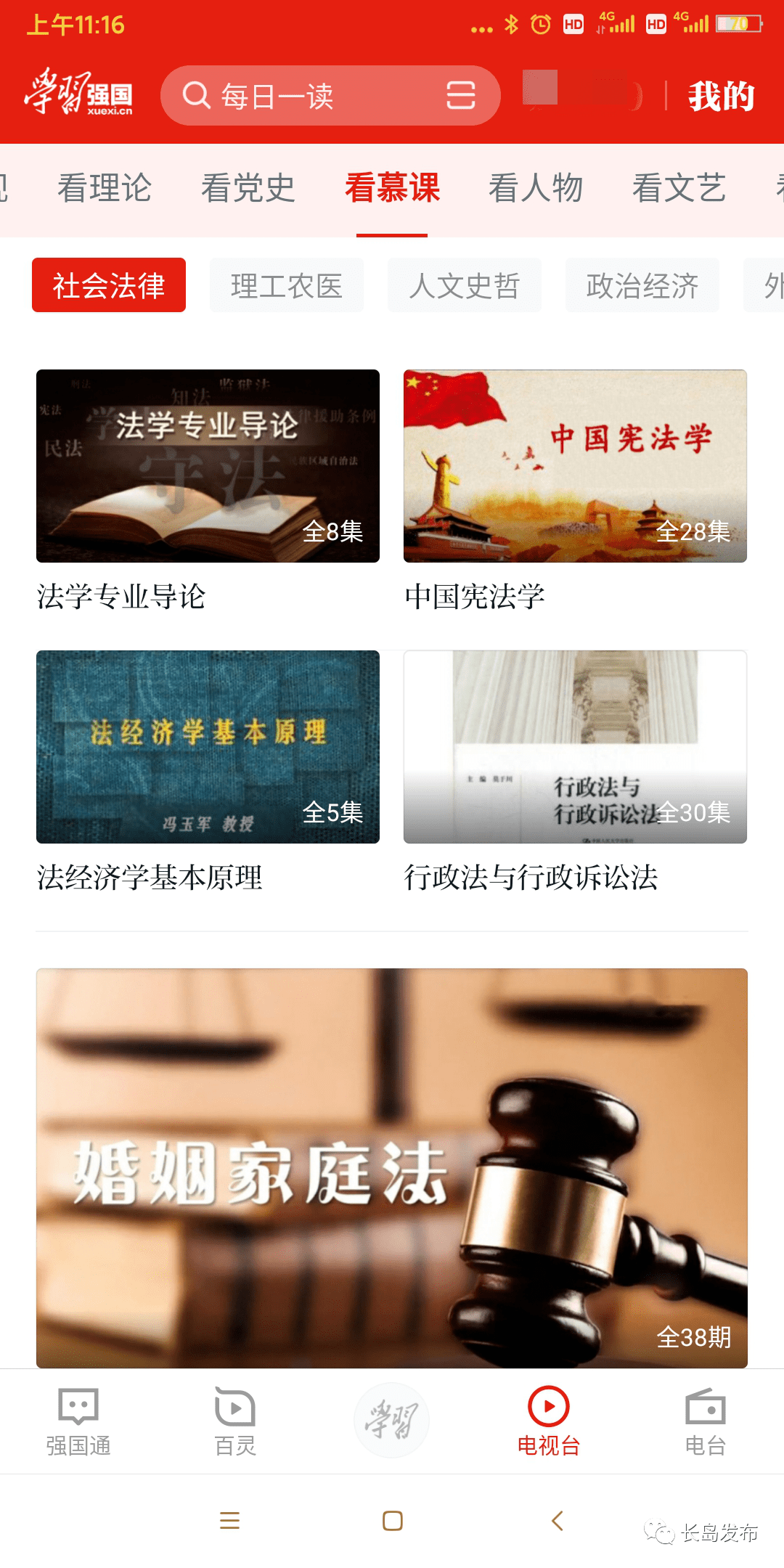Open the scan icon beside search bar
The height and width of the screenshot is (1568, 784).
(x=462, y=94)
